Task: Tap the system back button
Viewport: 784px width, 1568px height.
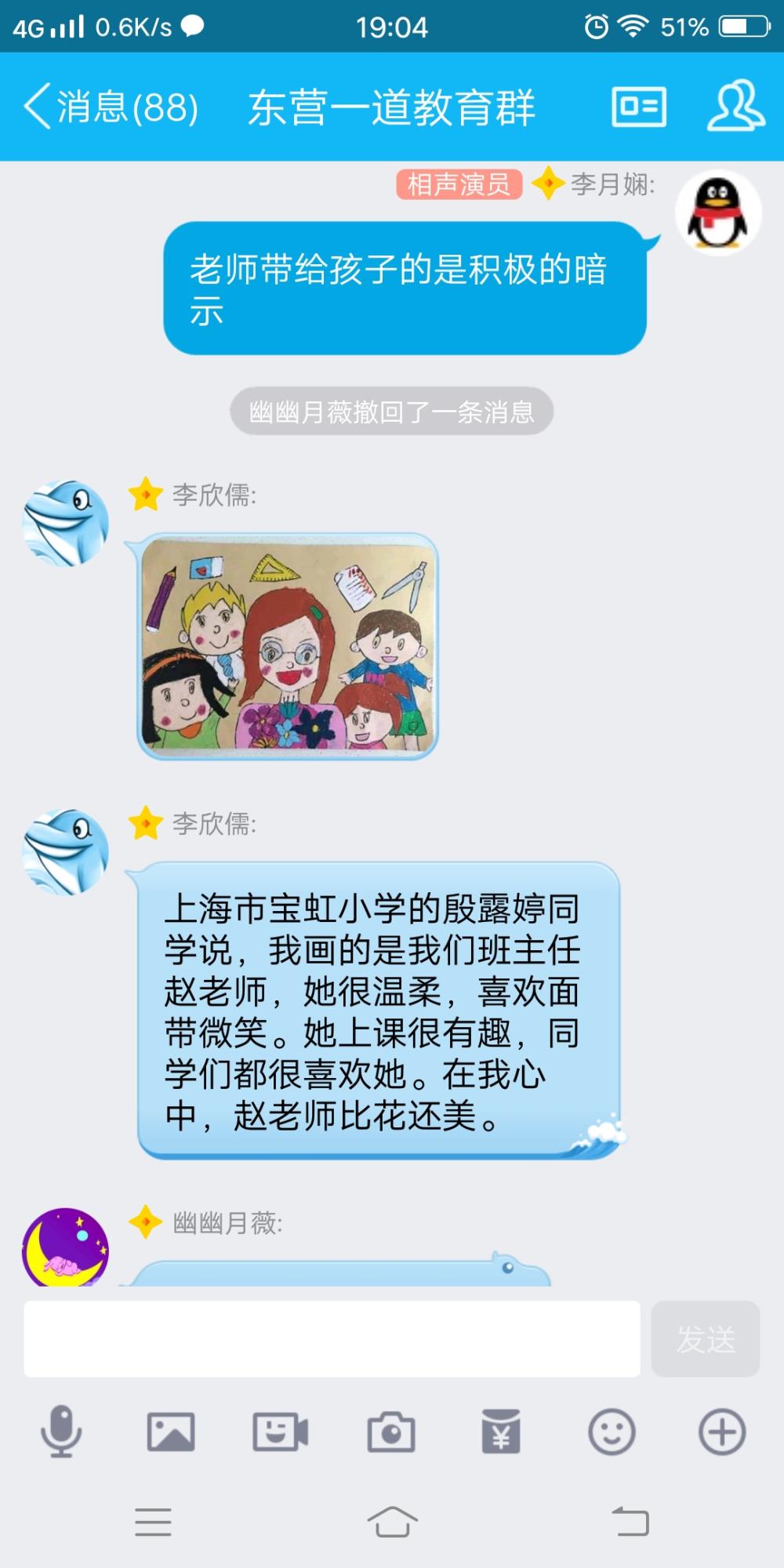Action: [630, 1522]
